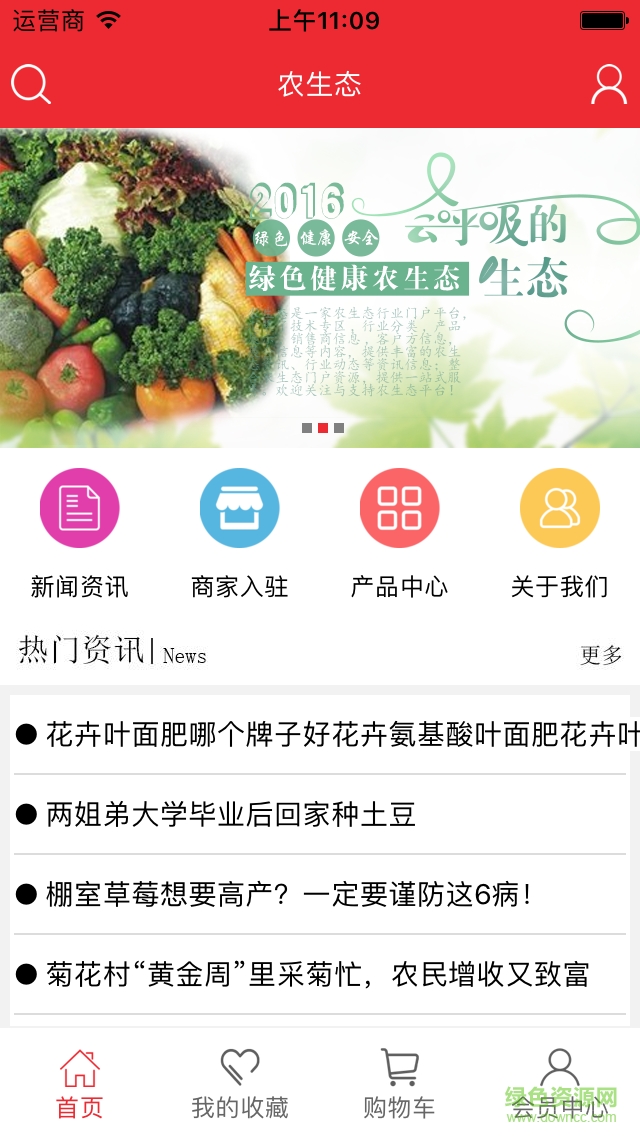640x1136 pixels.
Task: Tap 更多 to view more news
Action: coord(601,655)
